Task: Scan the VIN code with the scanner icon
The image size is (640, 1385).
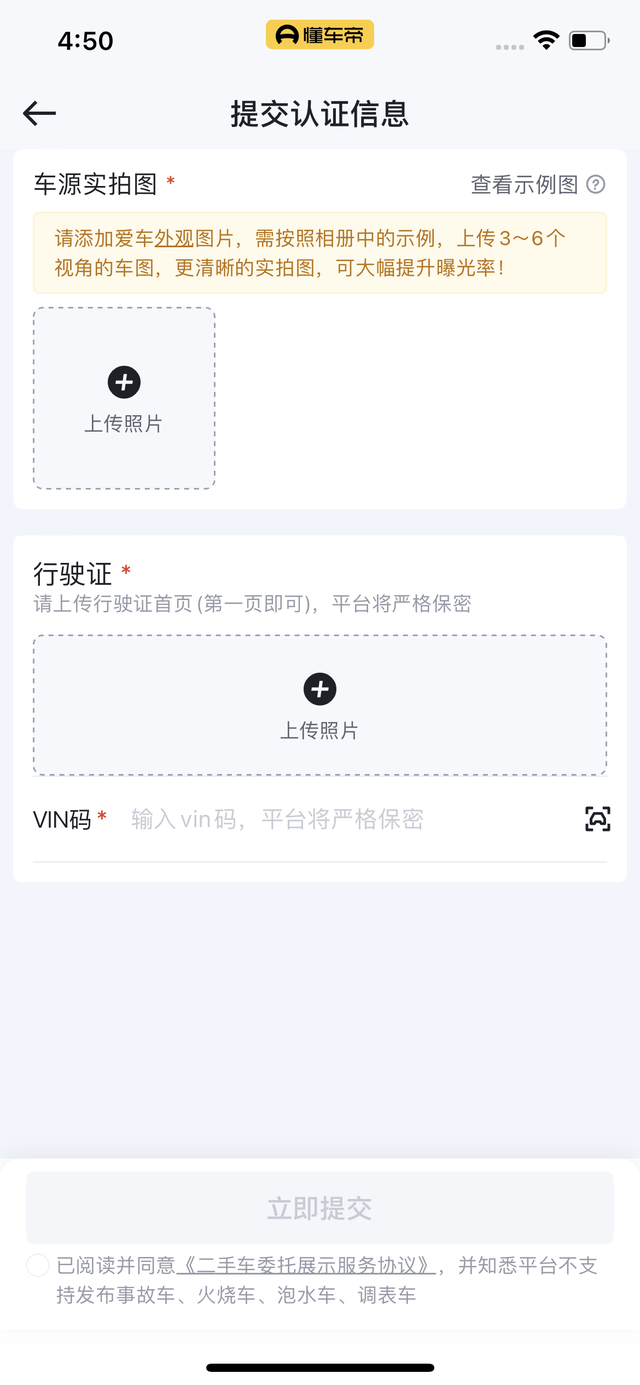Action: click(x=597, y=819)
